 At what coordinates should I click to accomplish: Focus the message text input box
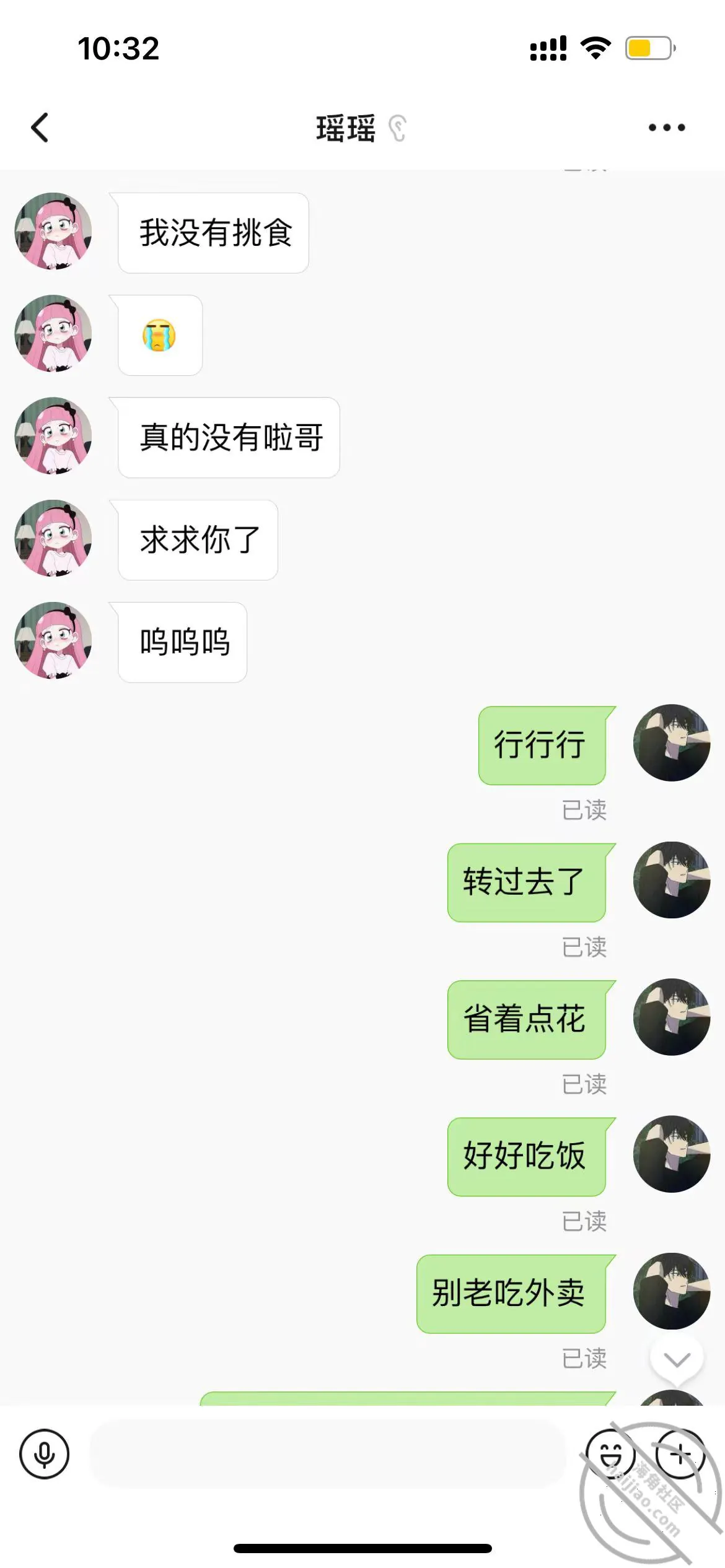pos(328,1454)
